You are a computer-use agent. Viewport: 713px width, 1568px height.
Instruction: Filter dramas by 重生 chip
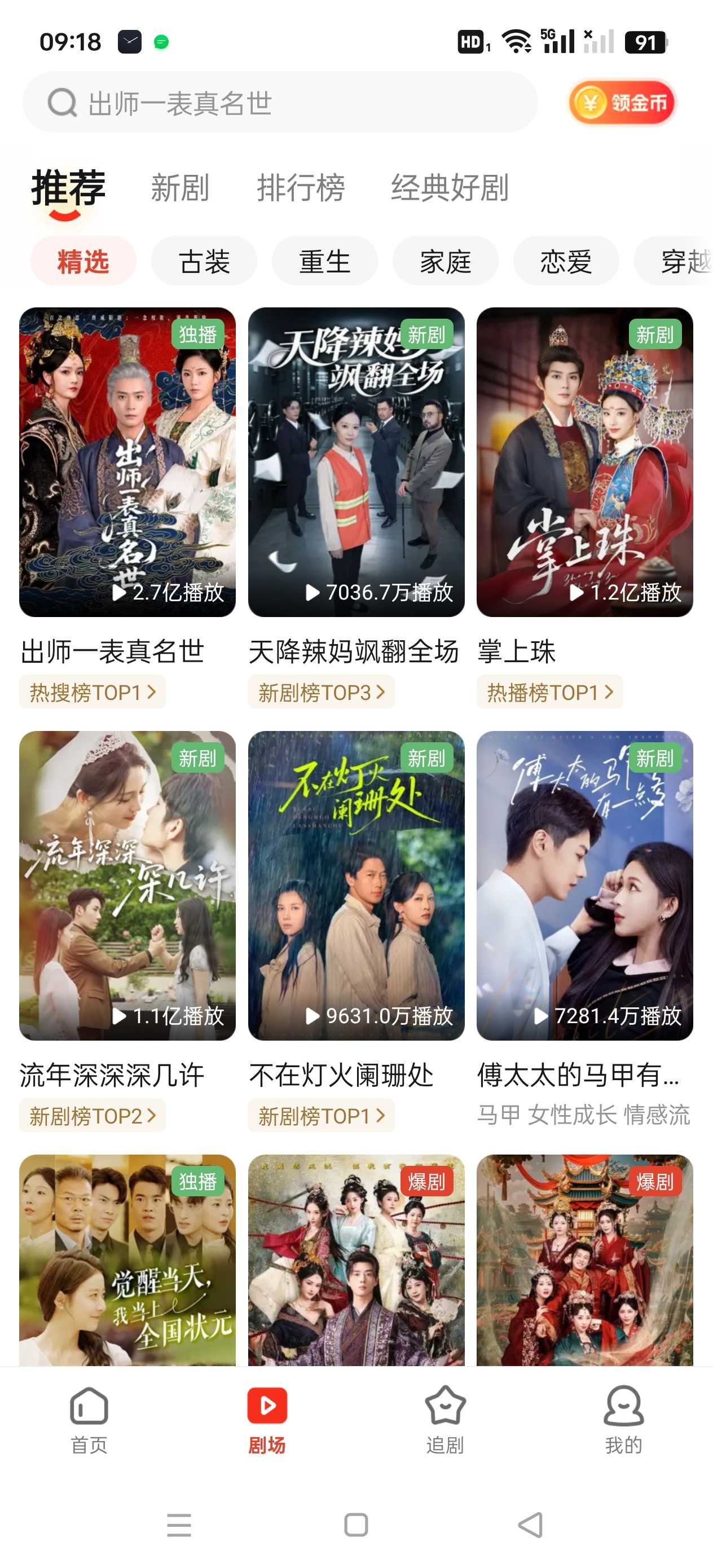324,261
